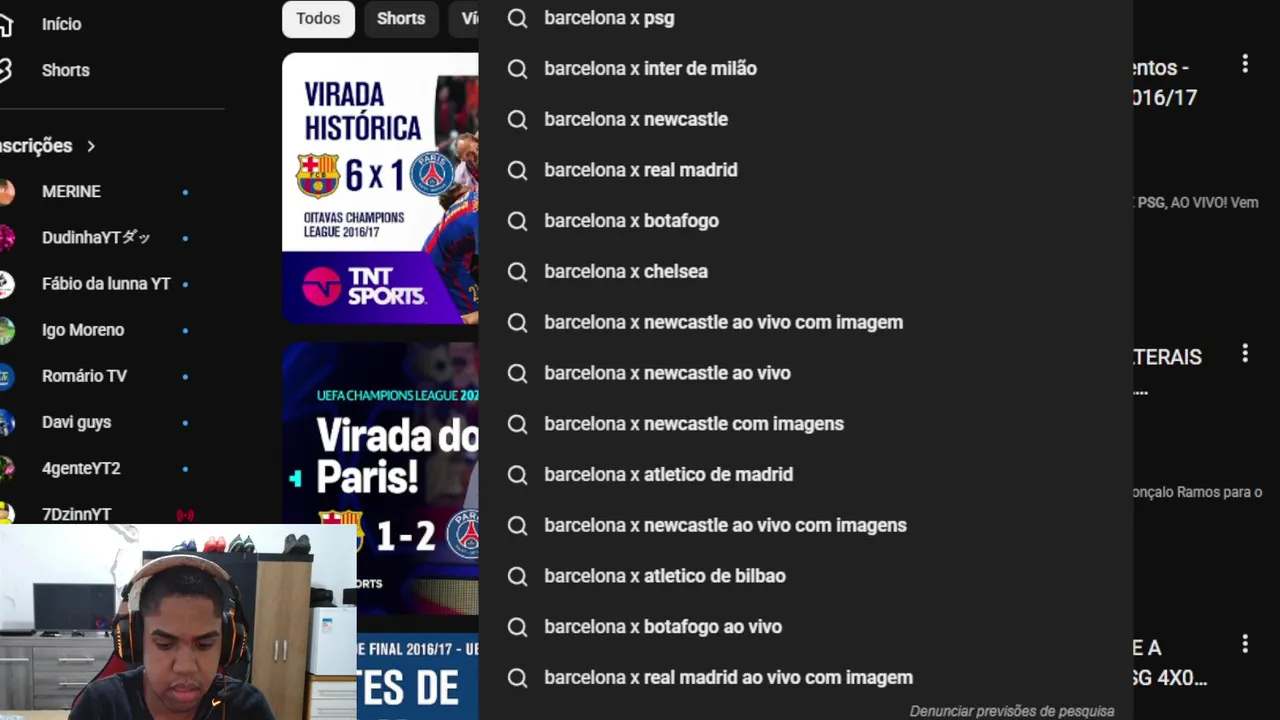The height and width of the screenshot is (720, 1280).
Task: Switch to the Todos filter chip
Action: point(318,19)
